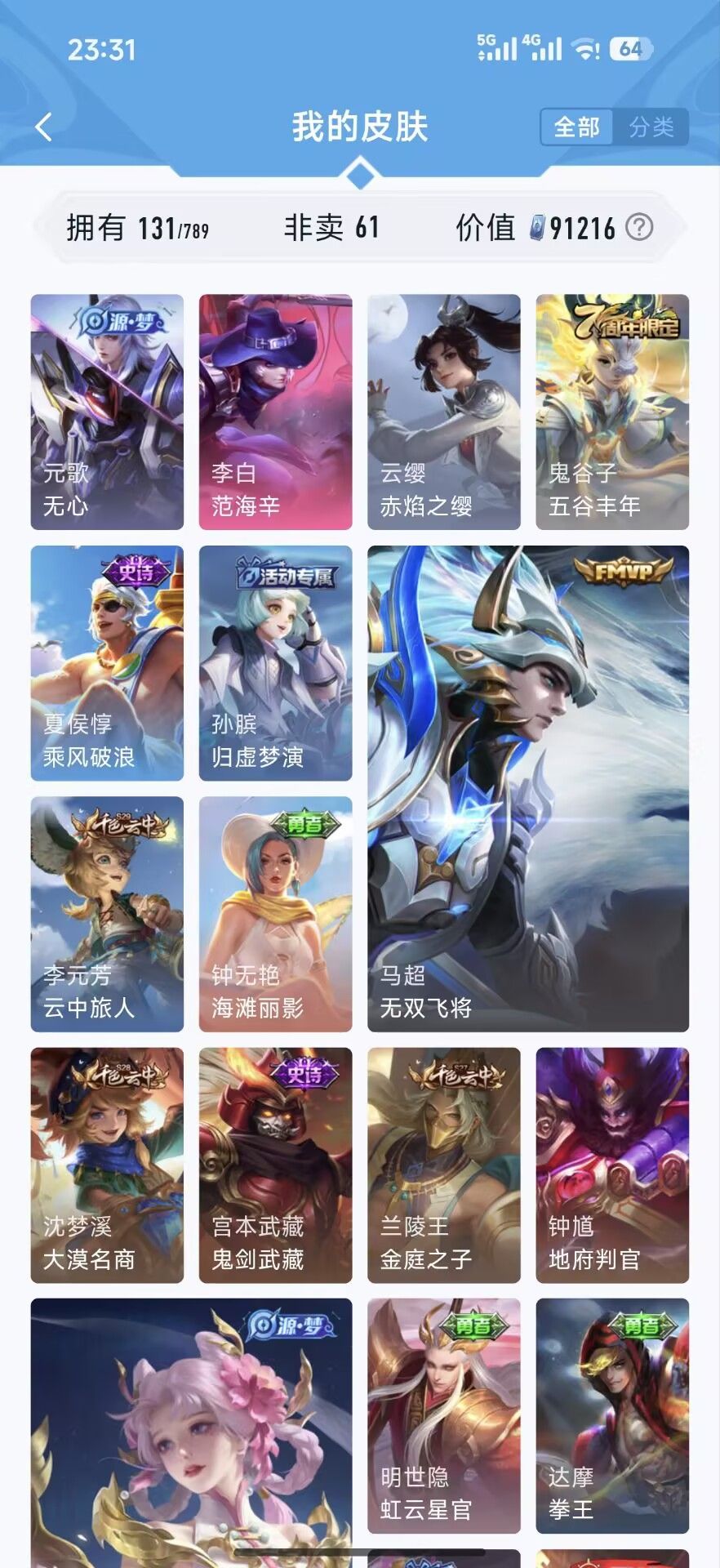Open the 云缨 赤焰之缨 skin
This screenshot has height=1568, width=720.
pyautogui.click(x=443, y=408)
